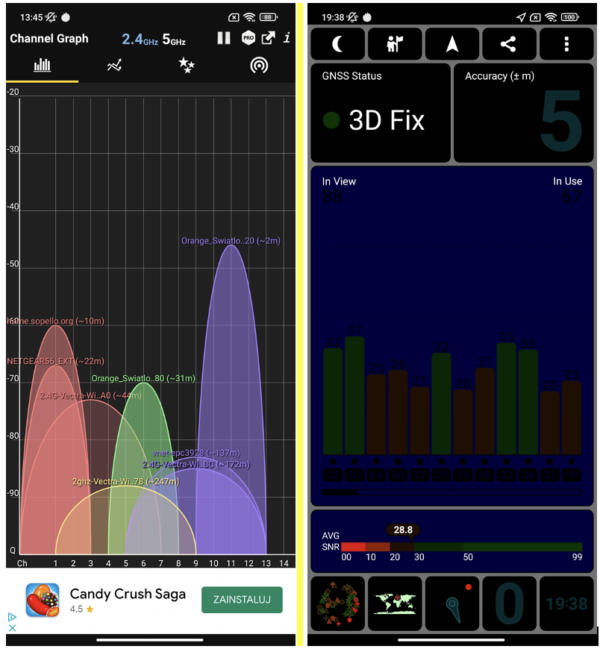The height and width of the screenshot is (649, 600).
Task: Switch to the 5 GHz band
Action: pos(173,39)
